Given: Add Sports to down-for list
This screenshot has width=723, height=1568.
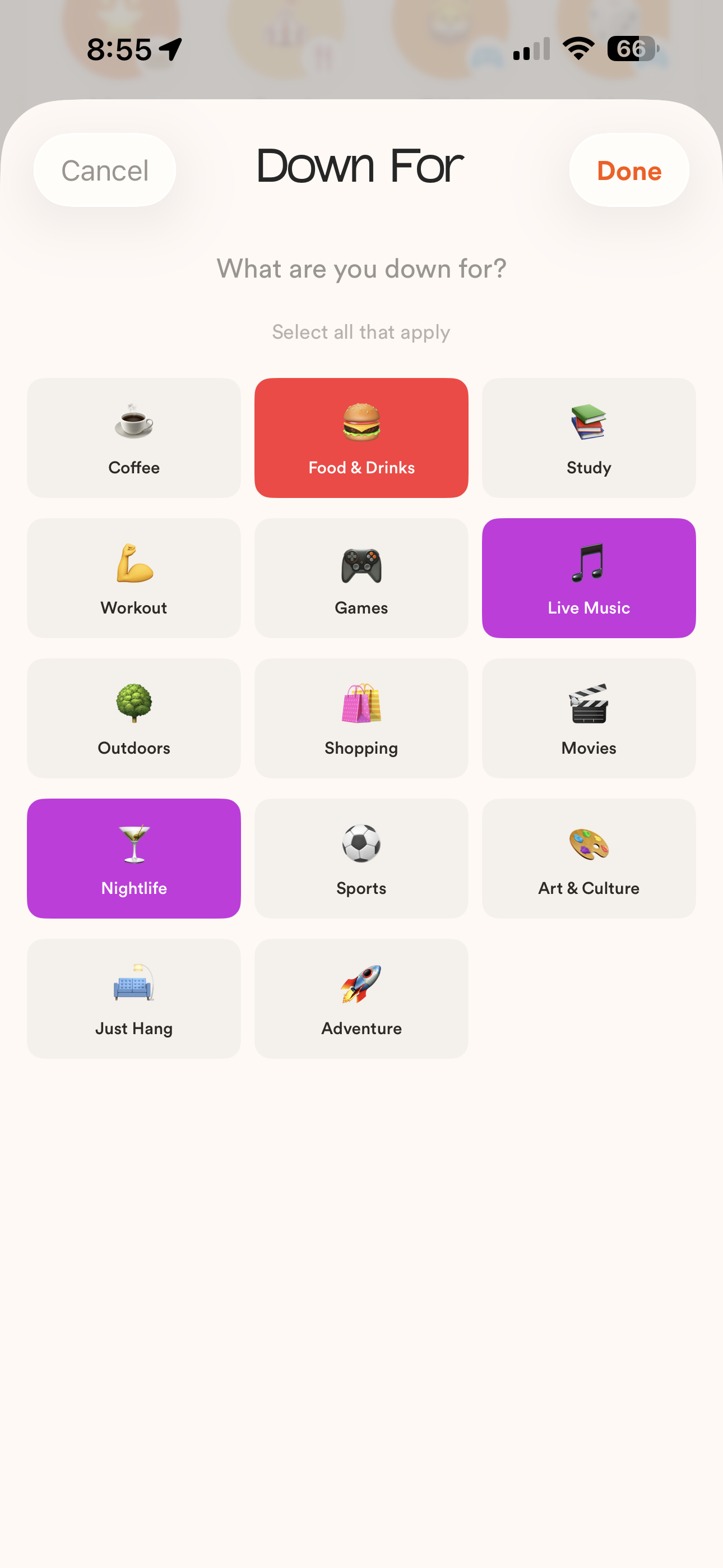Looking at the screenshot, I should click(361, 857).
